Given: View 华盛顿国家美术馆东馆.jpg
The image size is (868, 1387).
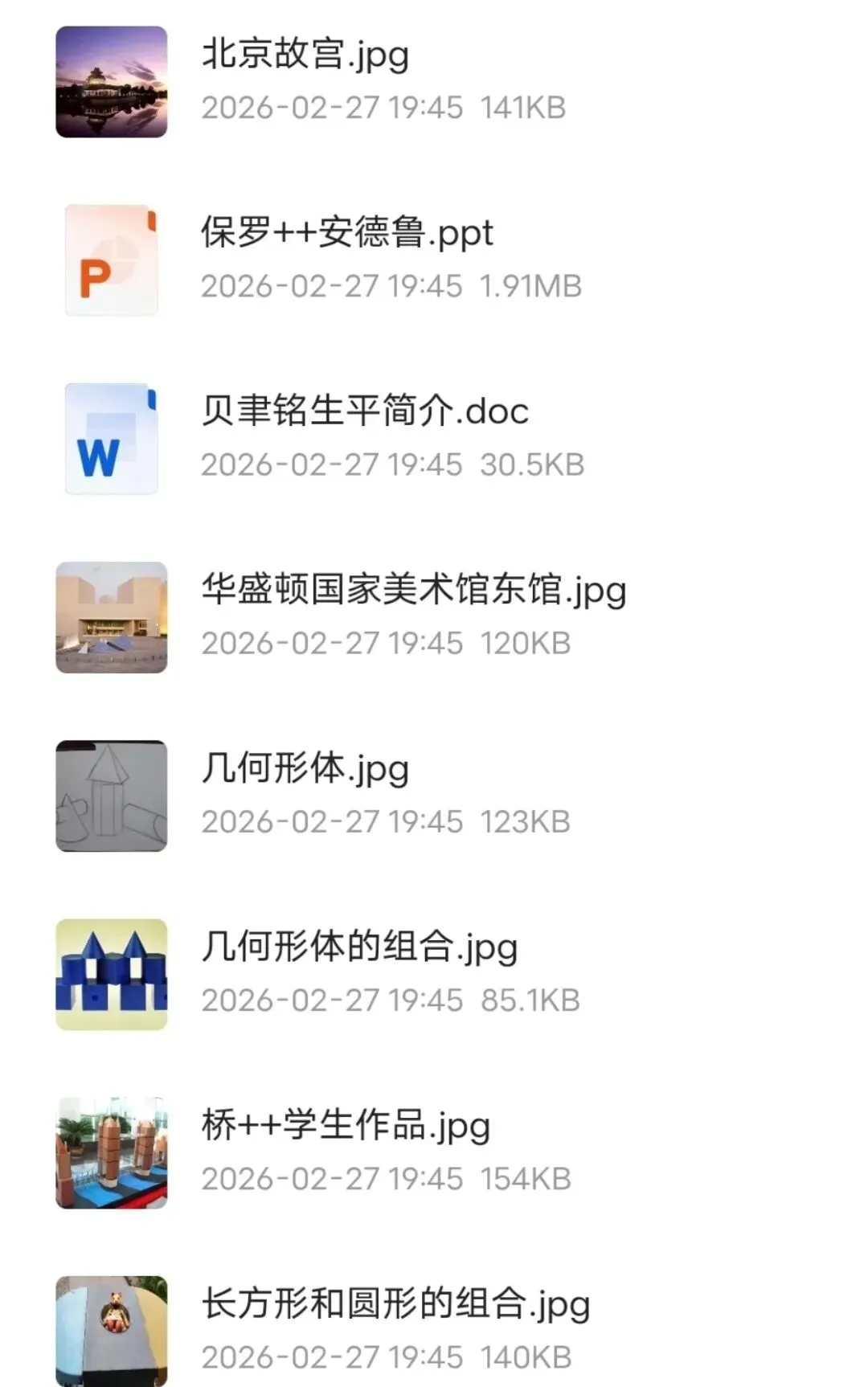Looking at the screenshot, I should tap(413, 591).
